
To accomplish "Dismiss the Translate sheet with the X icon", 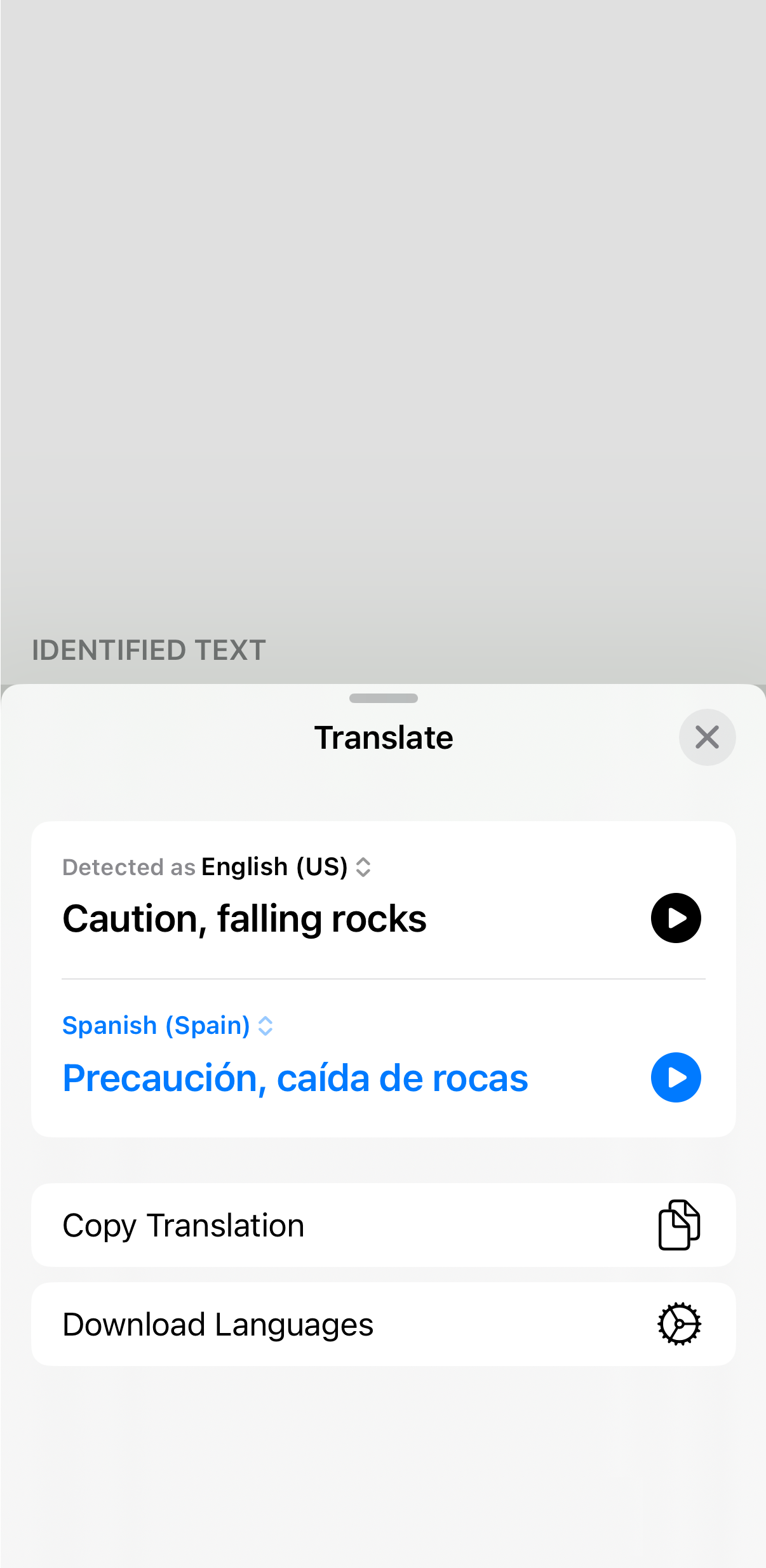I will pyautogui.click(x=707, y=737).
